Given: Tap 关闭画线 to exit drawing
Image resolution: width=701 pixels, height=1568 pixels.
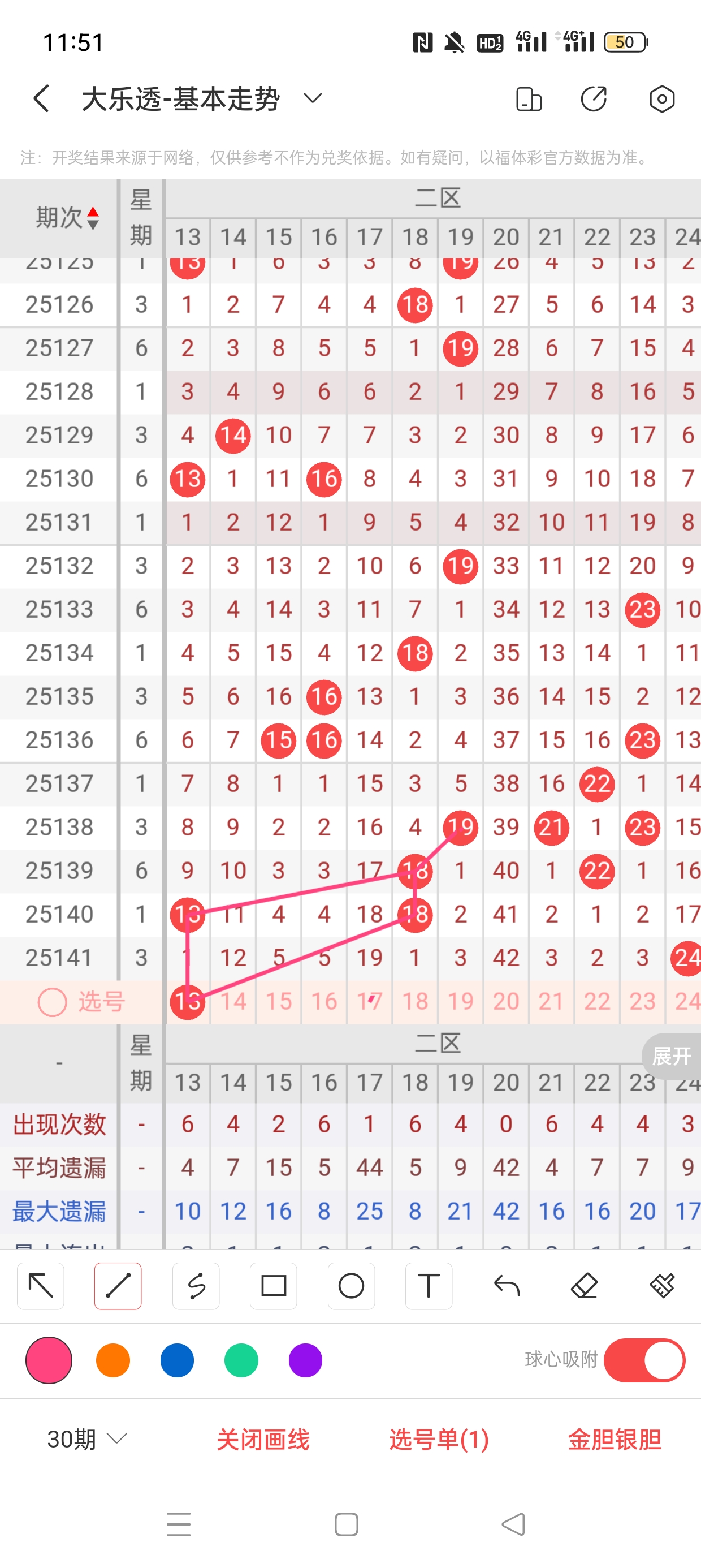Looking at the screenshot, I should tap(263, 1440).
